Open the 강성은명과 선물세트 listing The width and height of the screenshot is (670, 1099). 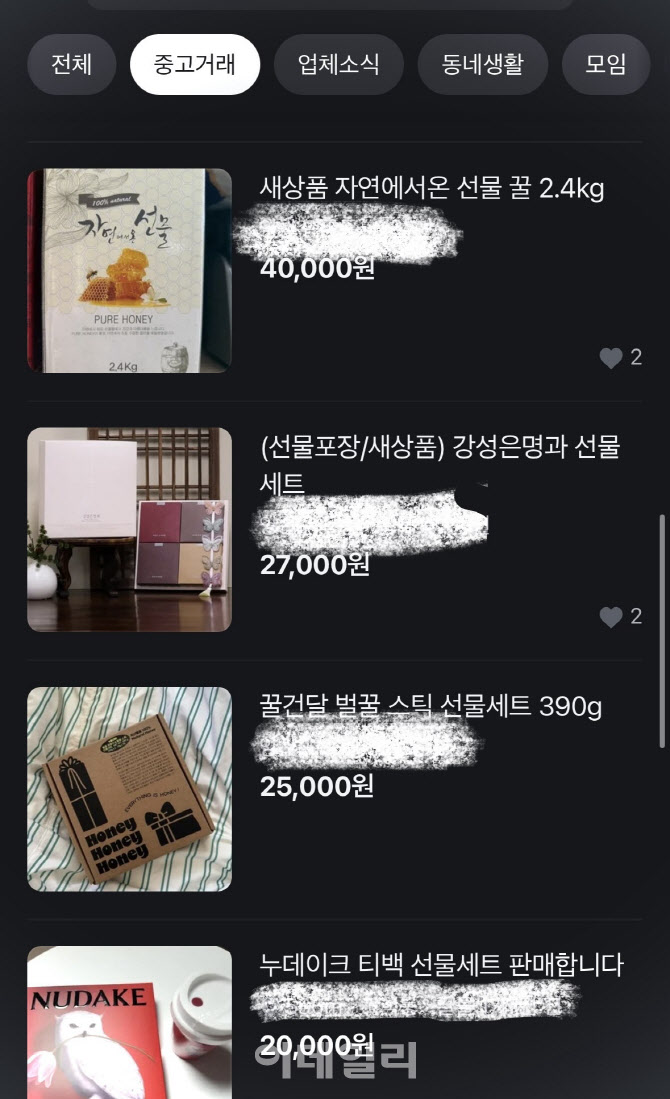[440, 447]
